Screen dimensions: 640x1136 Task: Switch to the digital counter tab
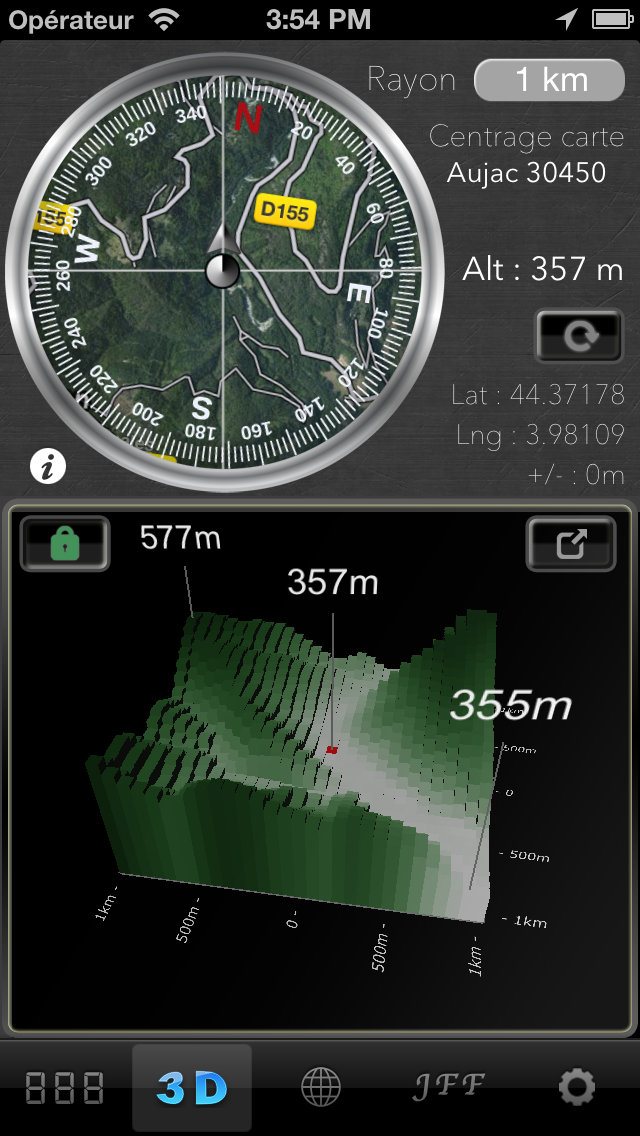(x=65, y=1087)
